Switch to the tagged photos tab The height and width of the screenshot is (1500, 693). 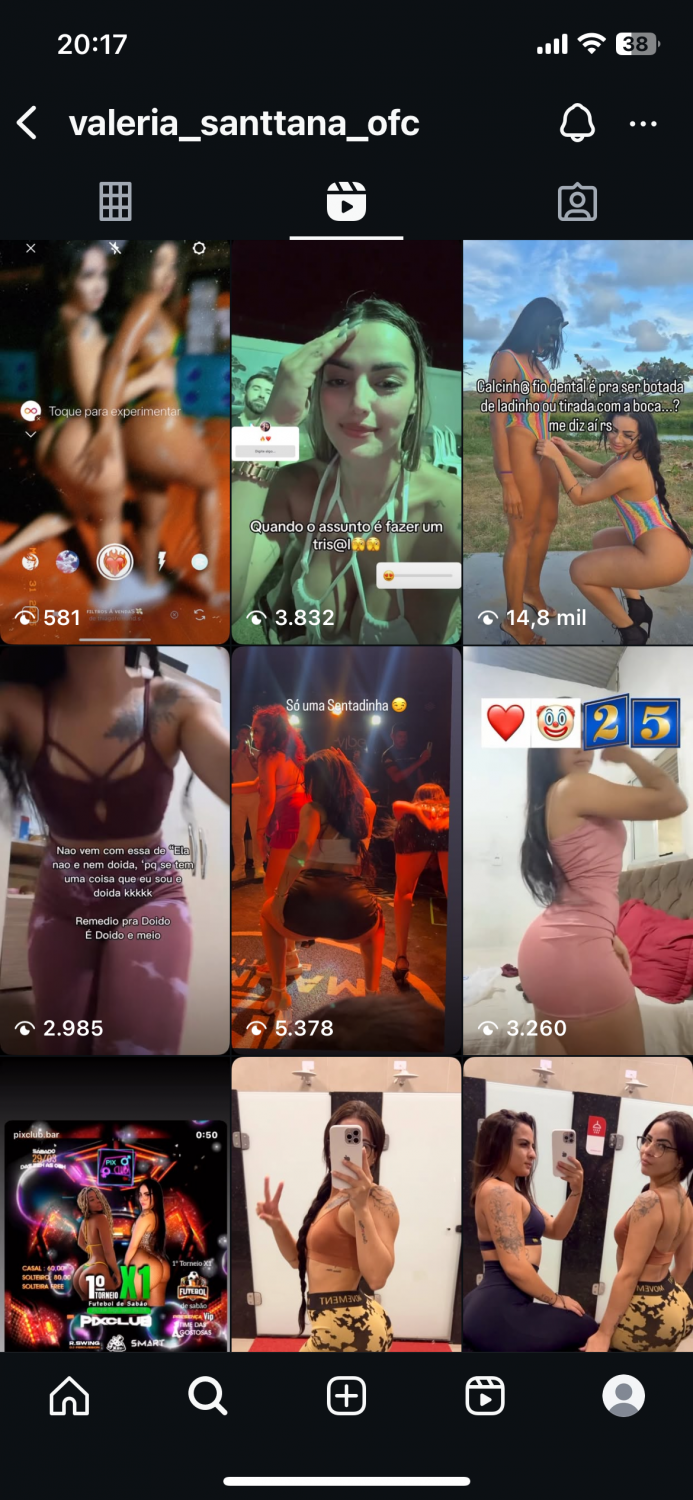click(x=577, y=202)
